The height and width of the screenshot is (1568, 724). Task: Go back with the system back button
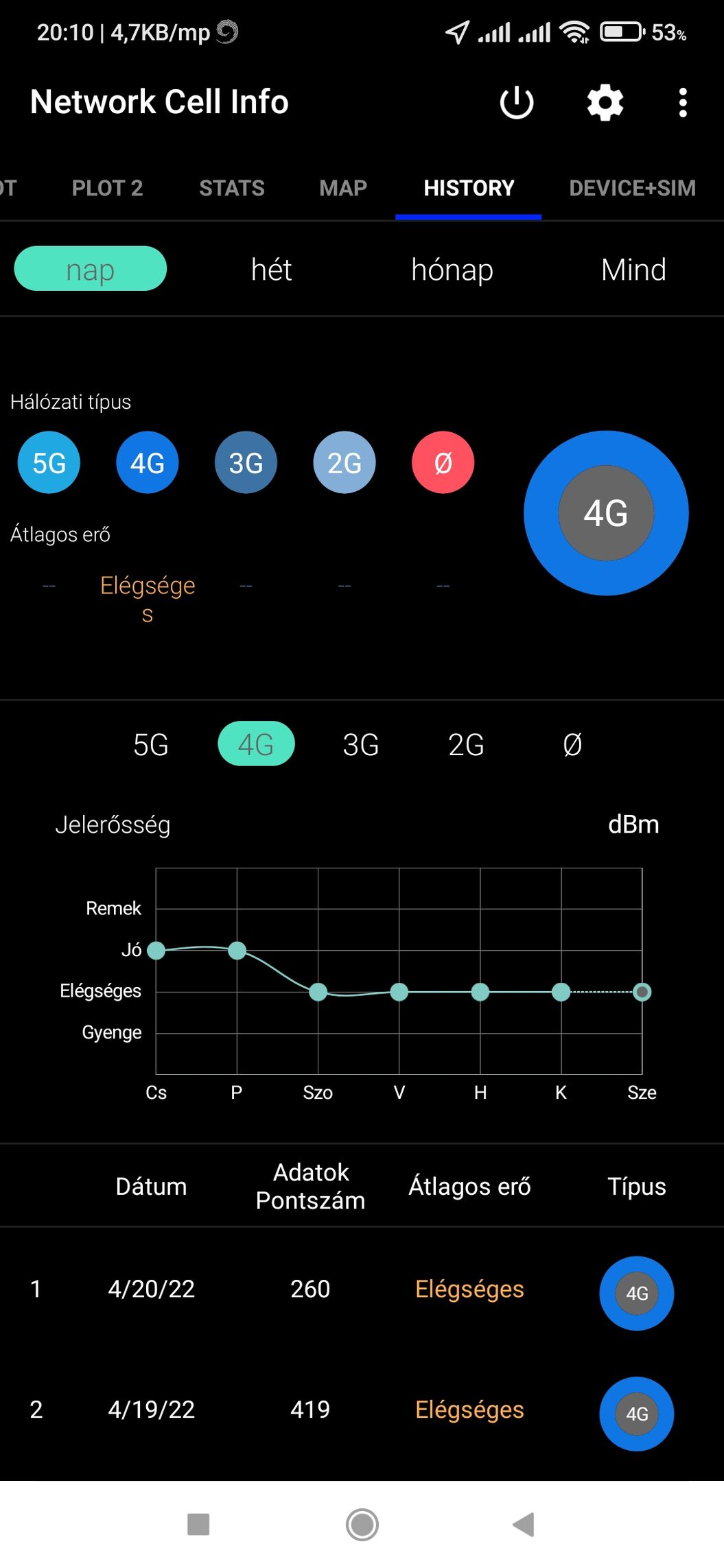pos(524,1524)
